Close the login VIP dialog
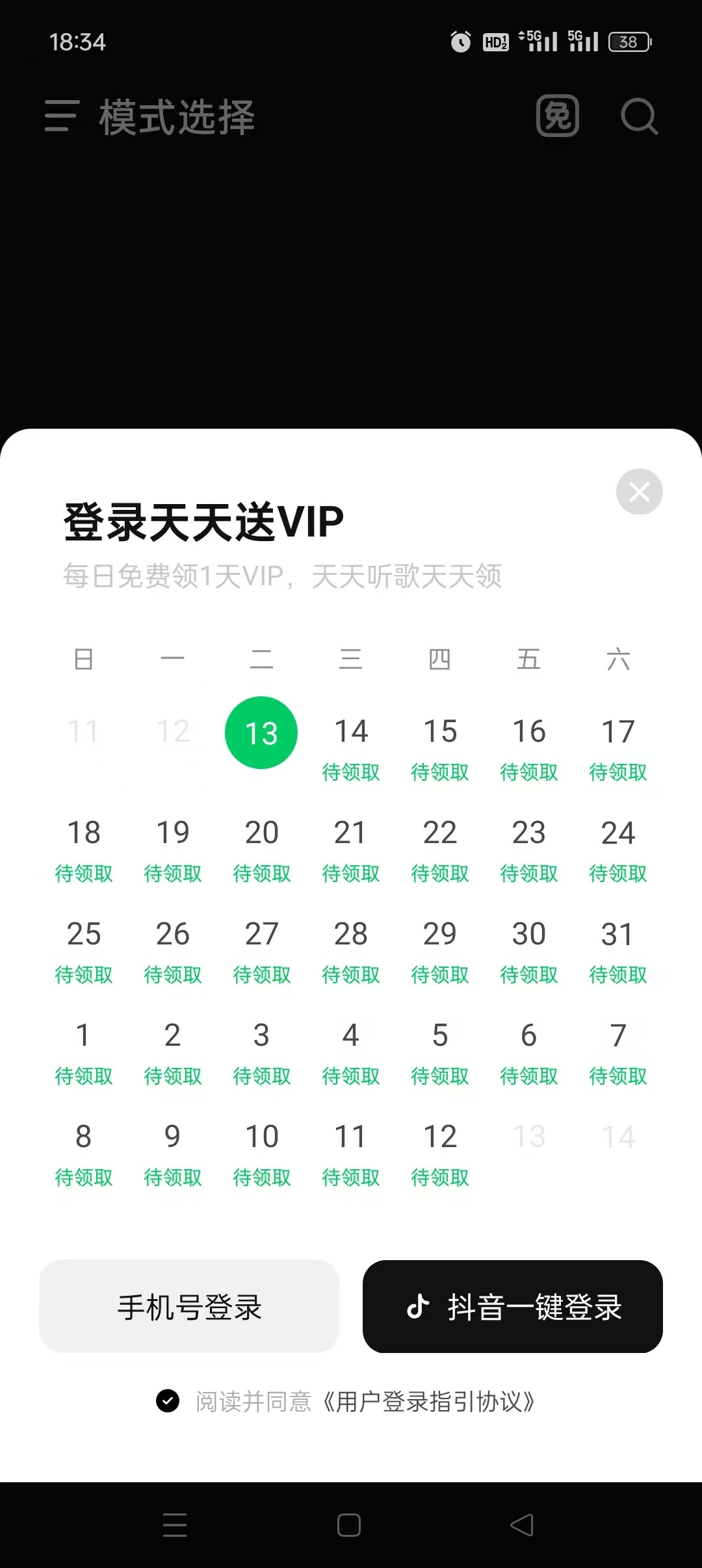The width and height of the screenshot is (702, 1568). (x=639, y=492)
